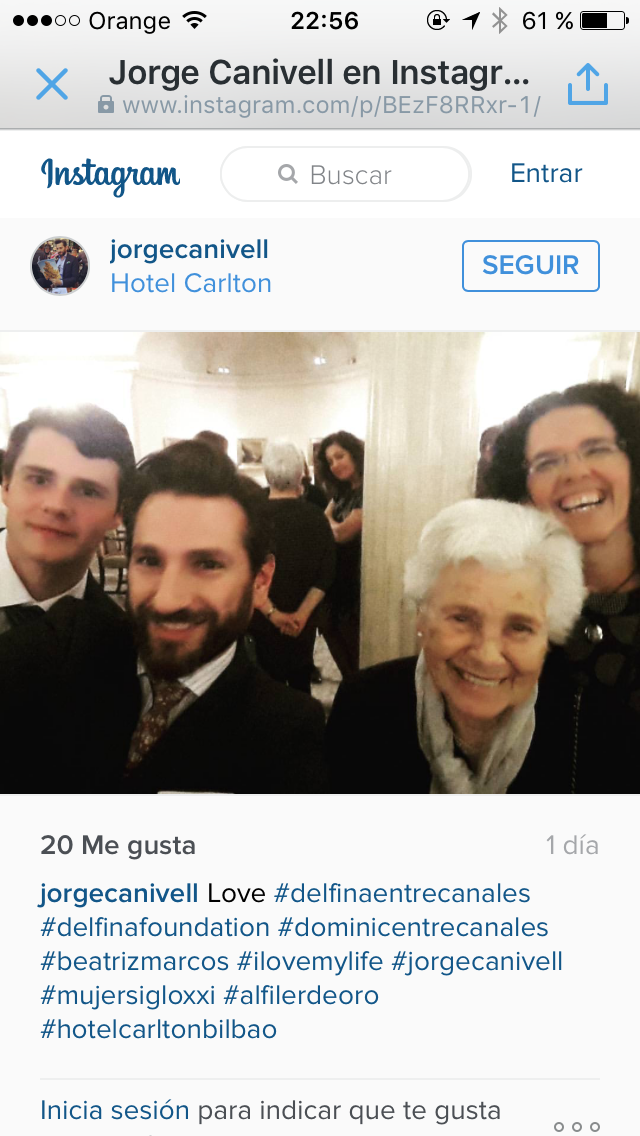Open hashtag #hotelcarltonbilbao

coord(159,1030)
